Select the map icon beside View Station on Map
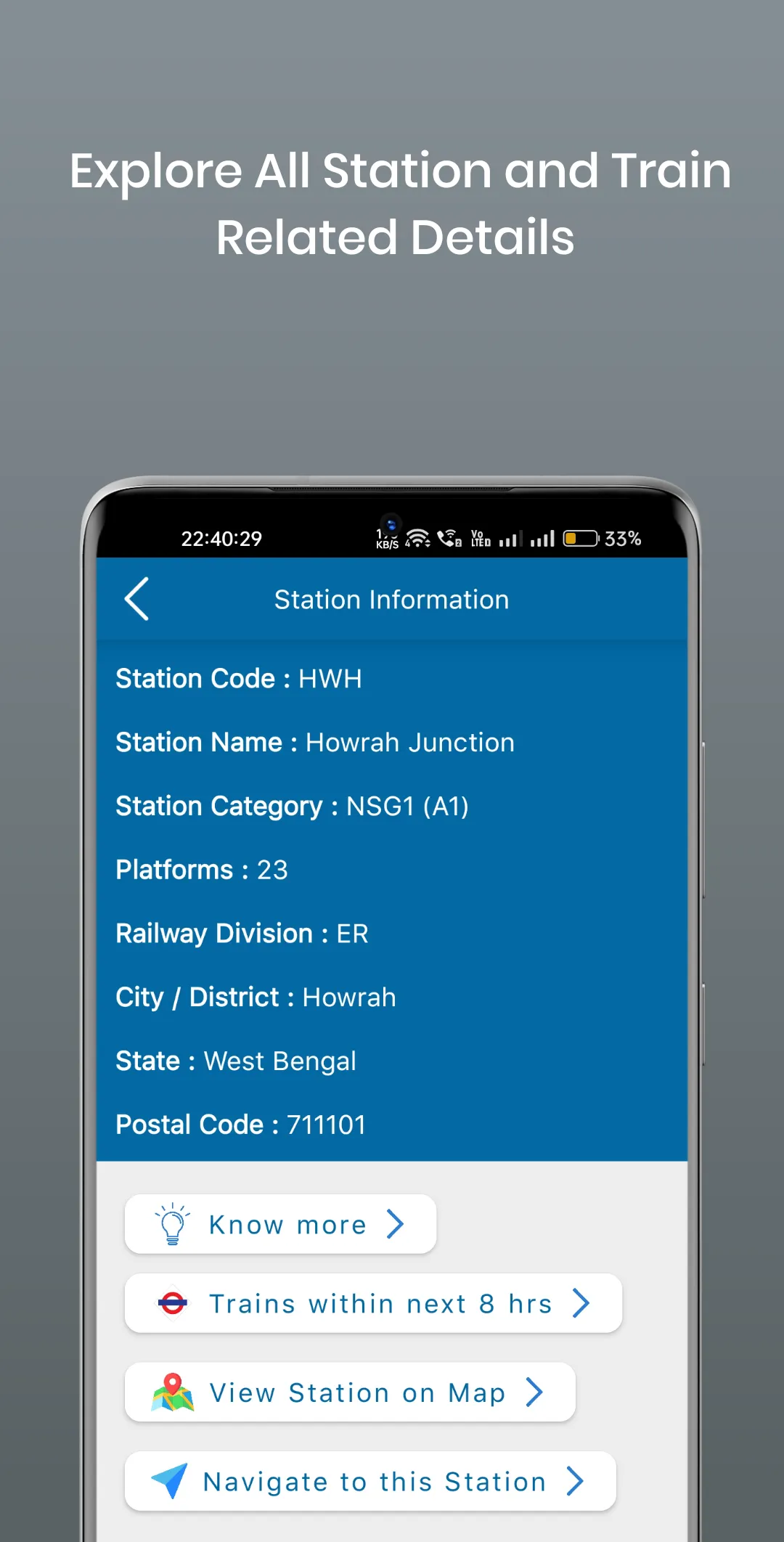This screenshot has height=1542, width=784. pyautogui.click(x=173, y=1392)
